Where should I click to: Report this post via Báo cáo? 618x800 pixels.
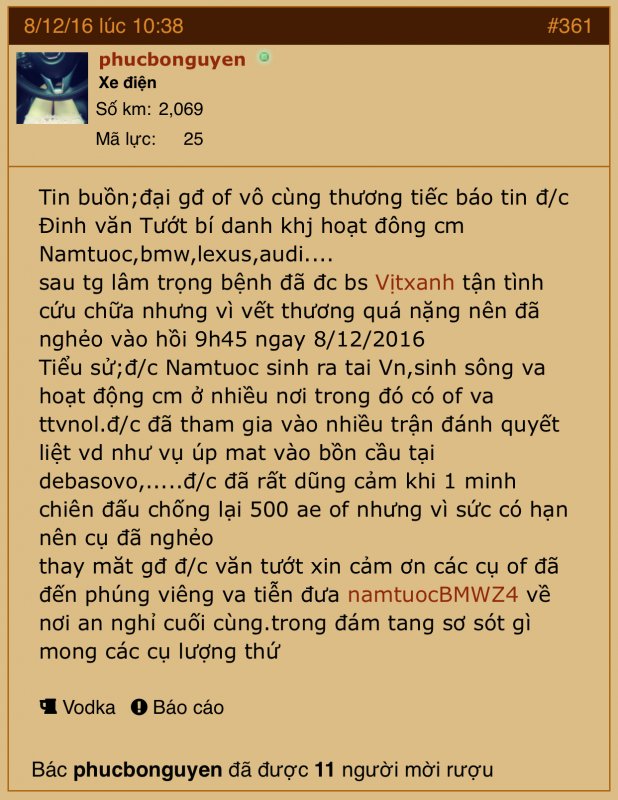pyautogui.click(x=178, y=707)
